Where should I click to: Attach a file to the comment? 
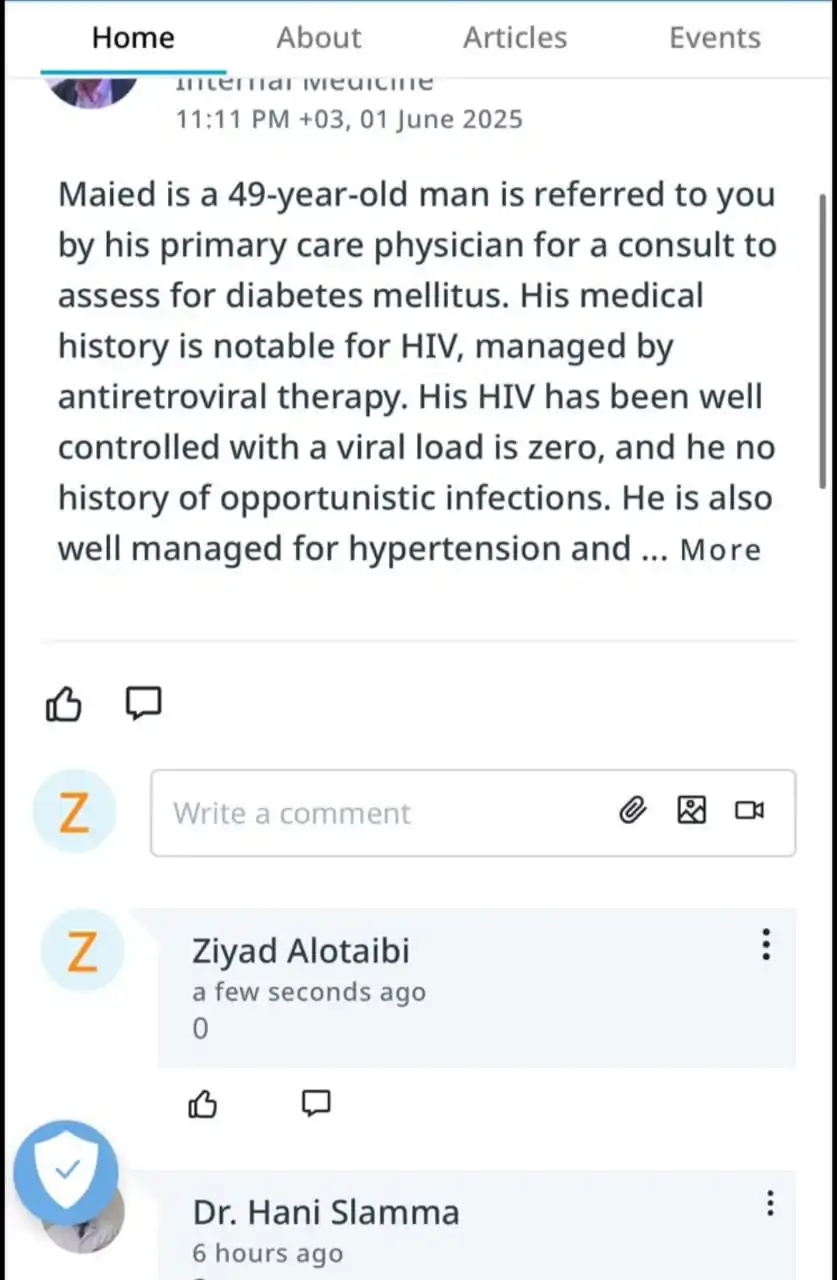coord(632,810)
